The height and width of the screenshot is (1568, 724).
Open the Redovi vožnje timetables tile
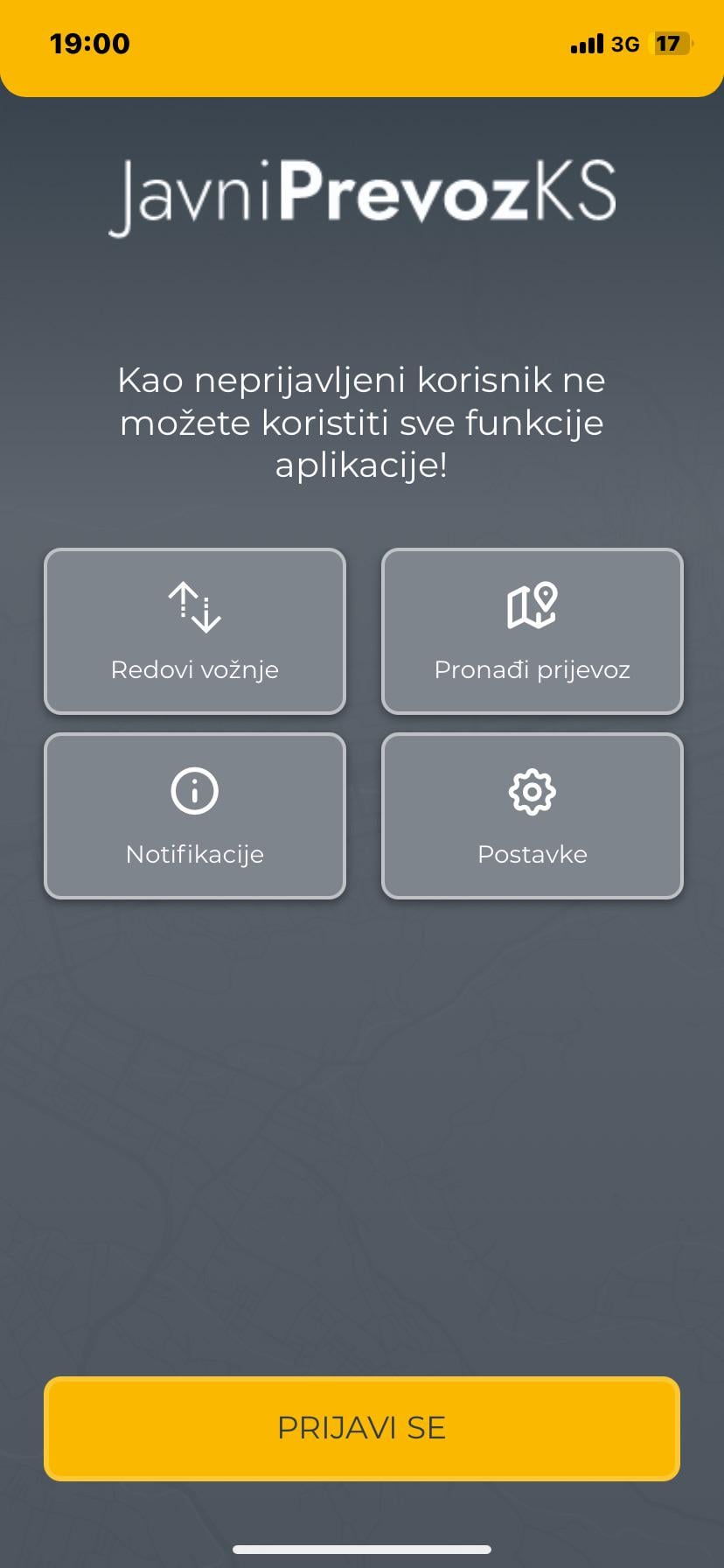[195, 631]
